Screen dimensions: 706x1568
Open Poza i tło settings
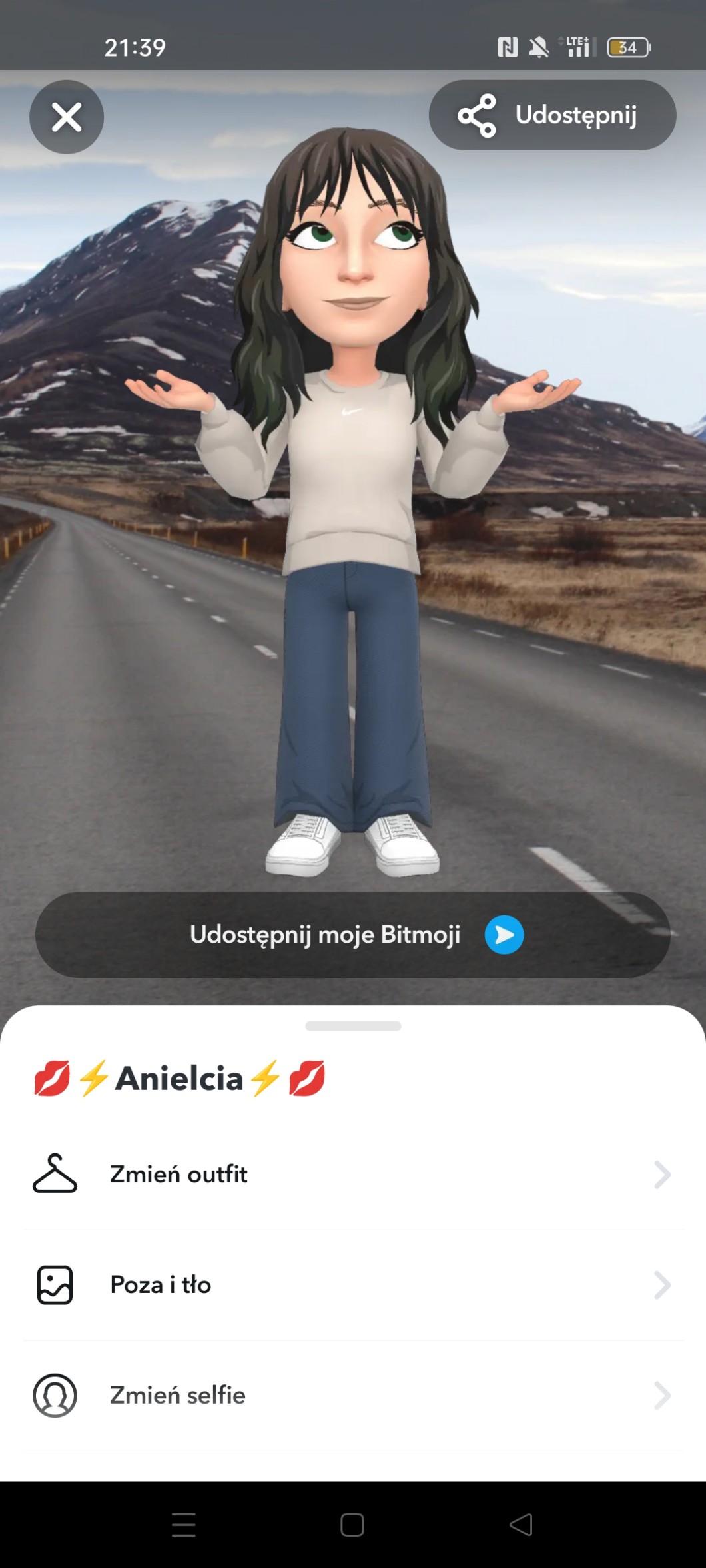click(x=352, y=1284)
